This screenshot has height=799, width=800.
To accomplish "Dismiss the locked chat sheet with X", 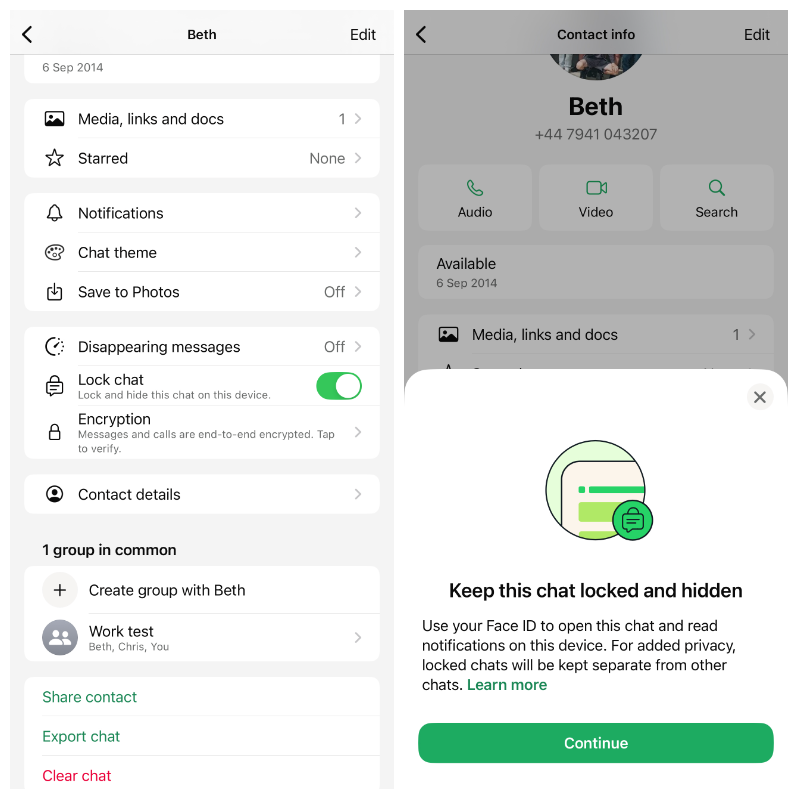I will pyautogui.click(x=759, y=397).
